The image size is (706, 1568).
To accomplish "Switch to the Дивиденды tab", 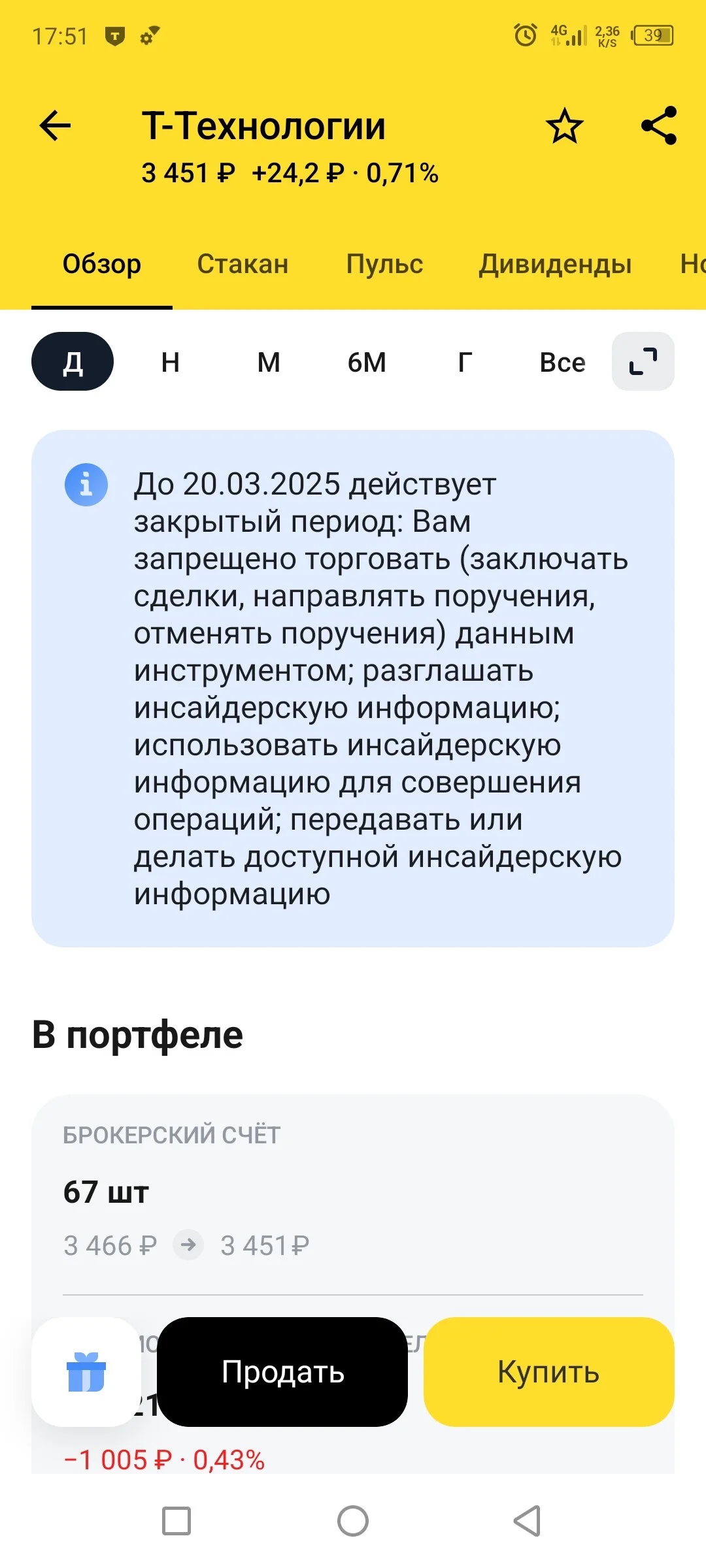I will pos(555,264).
